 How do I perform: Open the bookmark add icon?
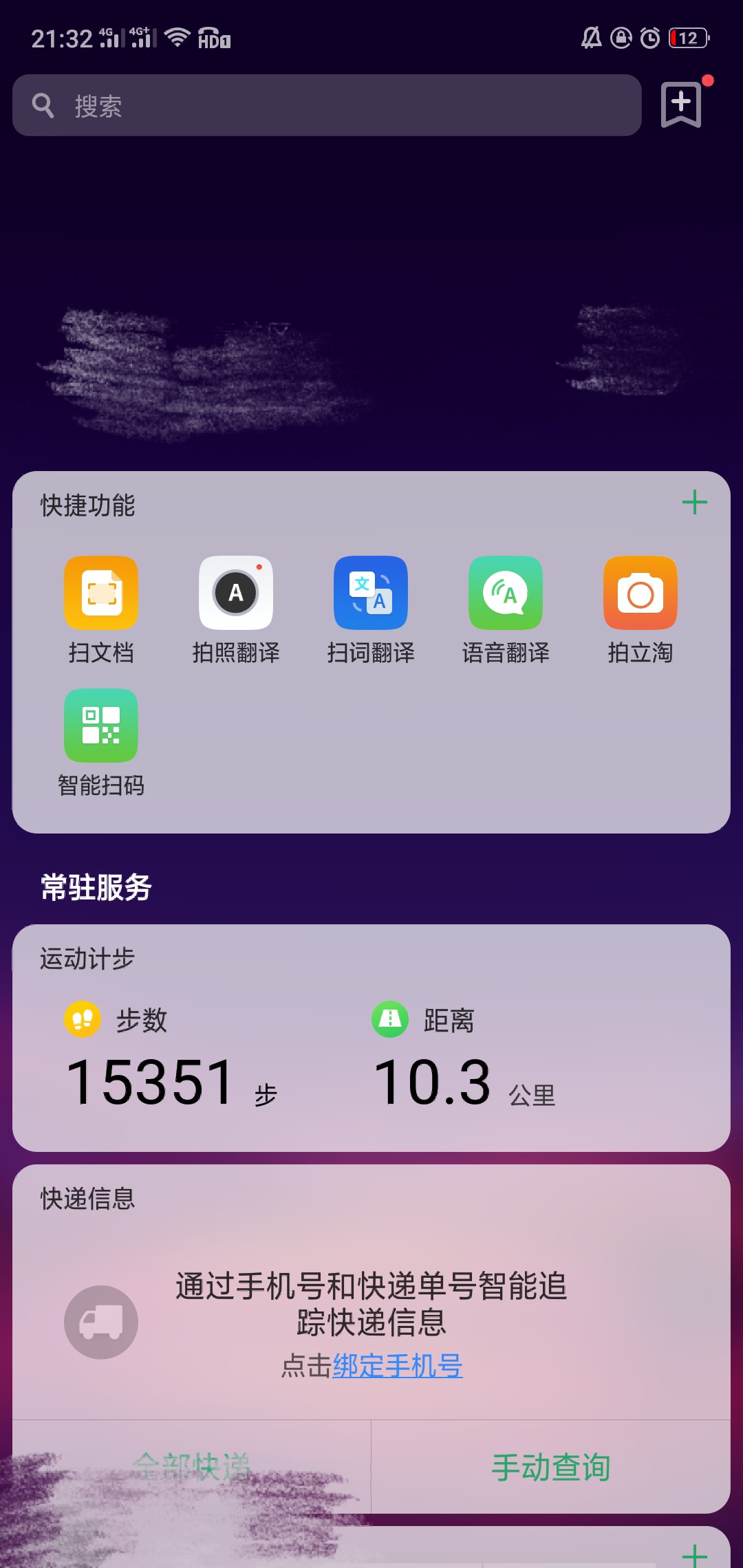coord(681,105)
